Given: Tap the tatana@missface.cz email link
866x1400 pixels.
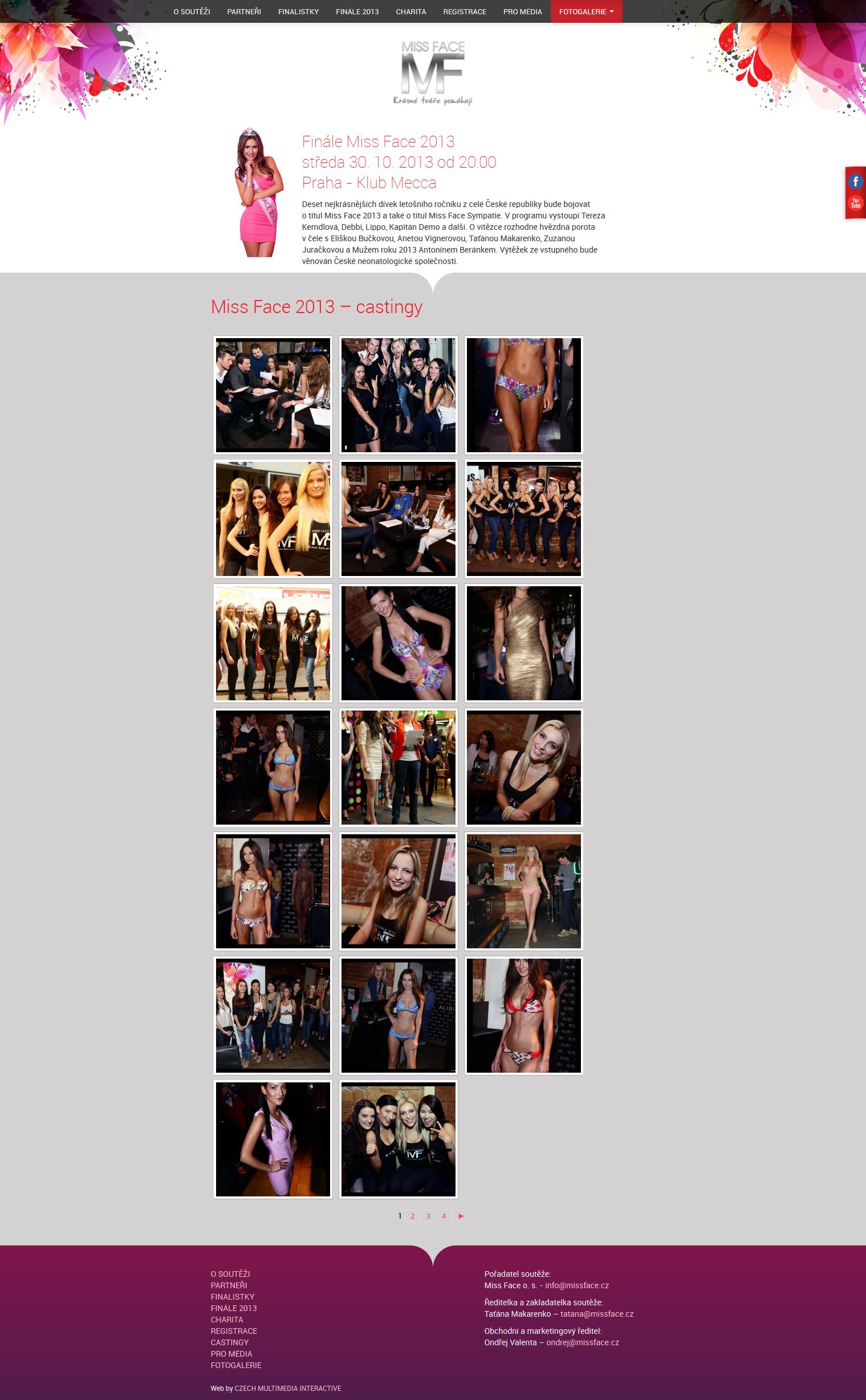Looking at the screenshot, I should tap(597, 1313).
